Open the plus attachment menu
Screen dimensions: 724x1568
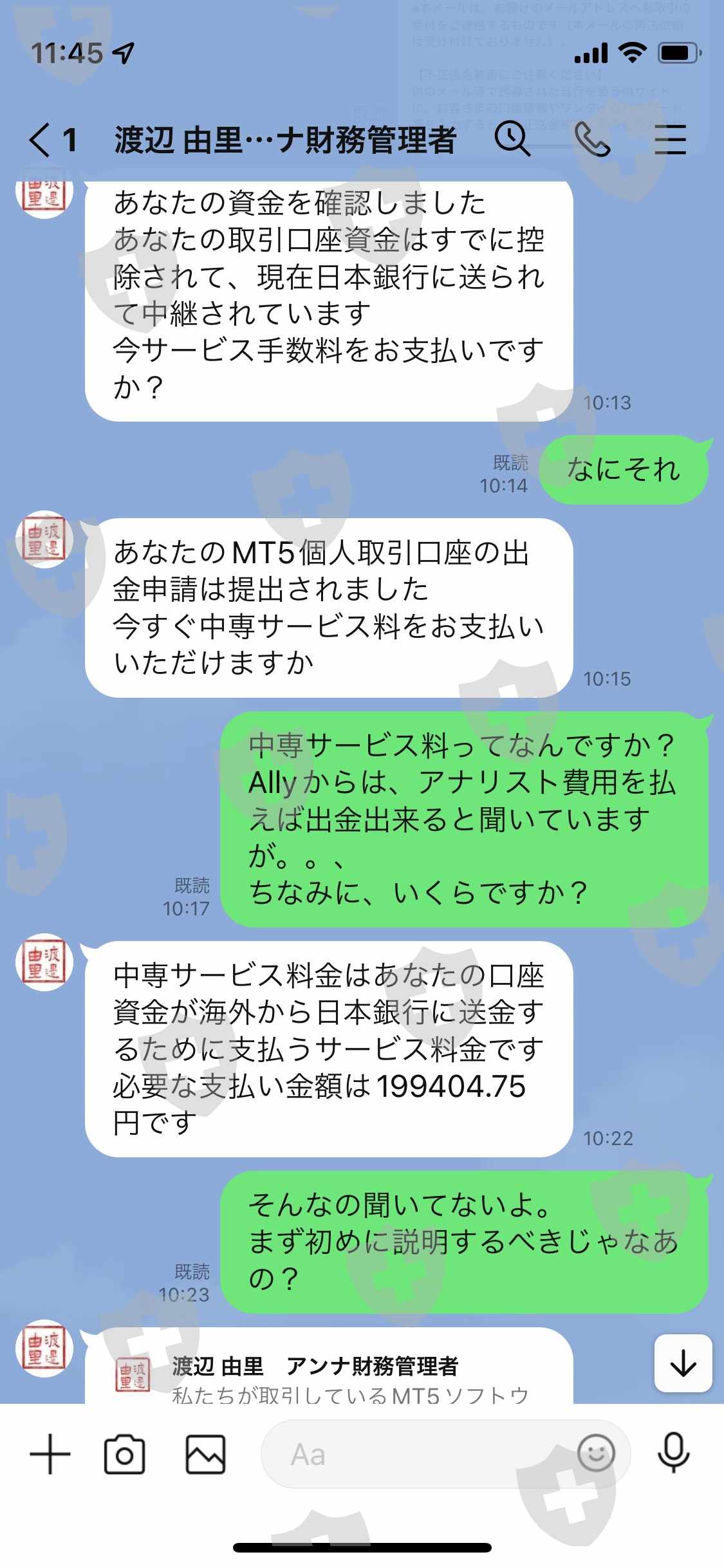50,1454
